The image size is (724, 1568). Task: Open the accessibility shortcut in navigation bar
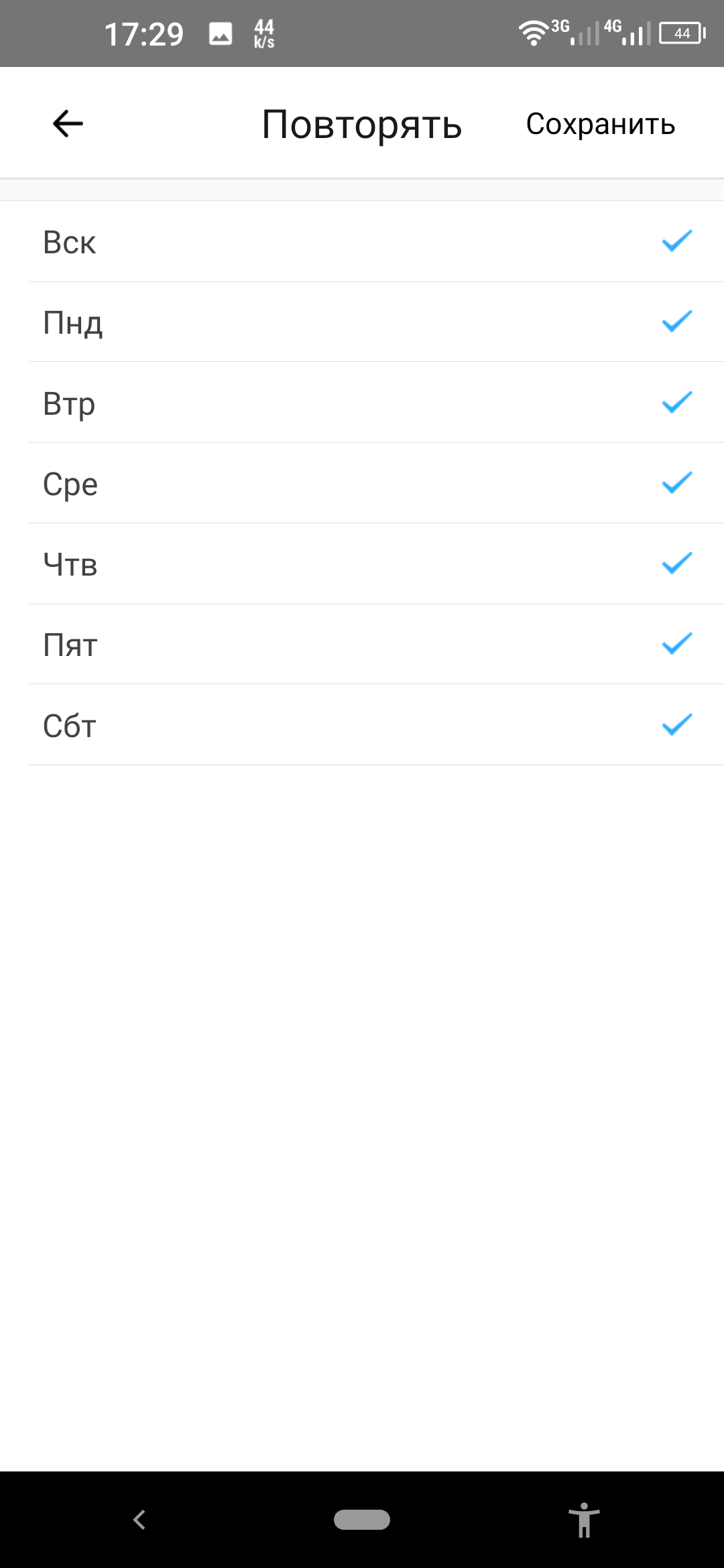click(x=584, y=1520)
